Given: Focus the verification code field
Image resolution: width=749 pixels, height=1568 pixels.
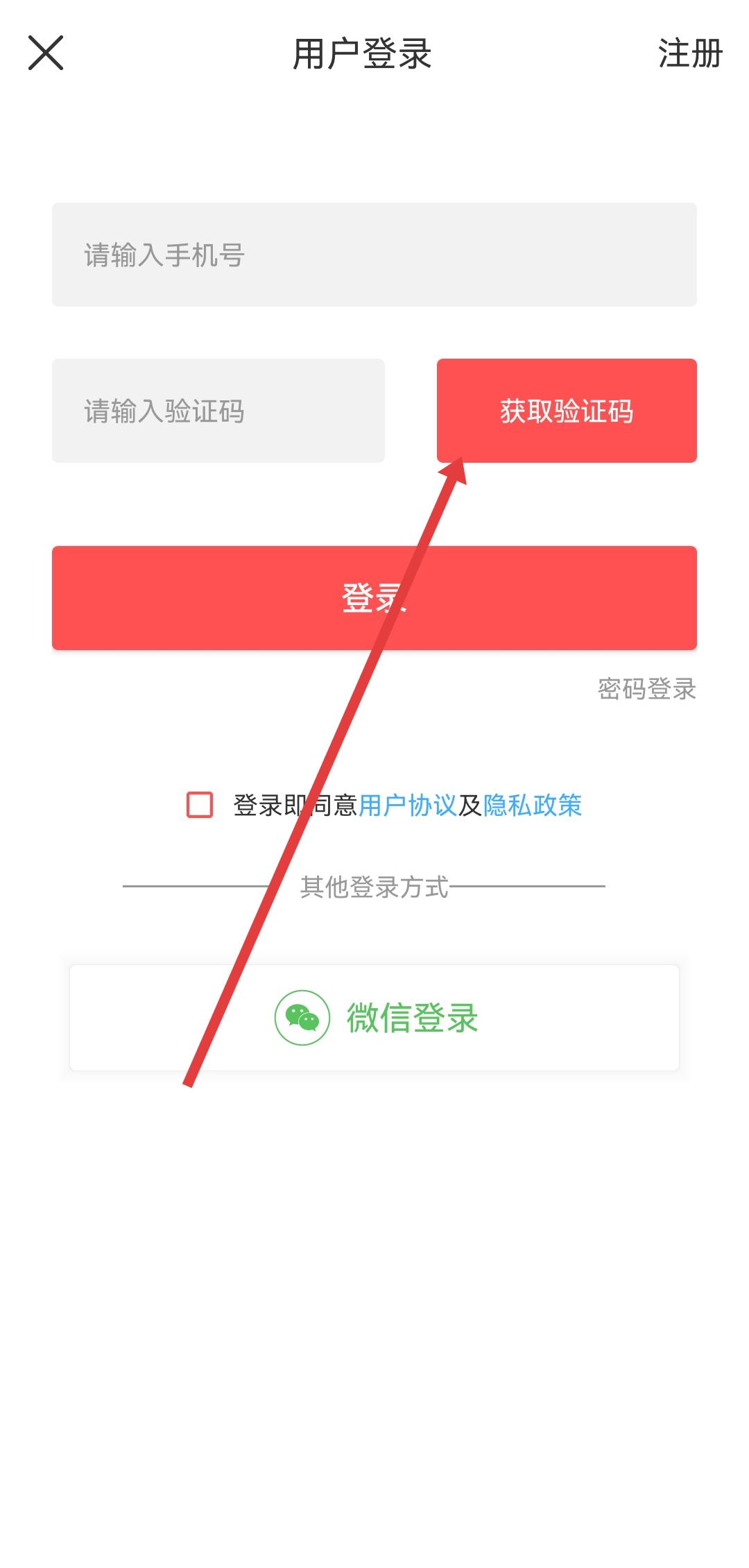Looking at the screenshot, I should click(218, 411).
